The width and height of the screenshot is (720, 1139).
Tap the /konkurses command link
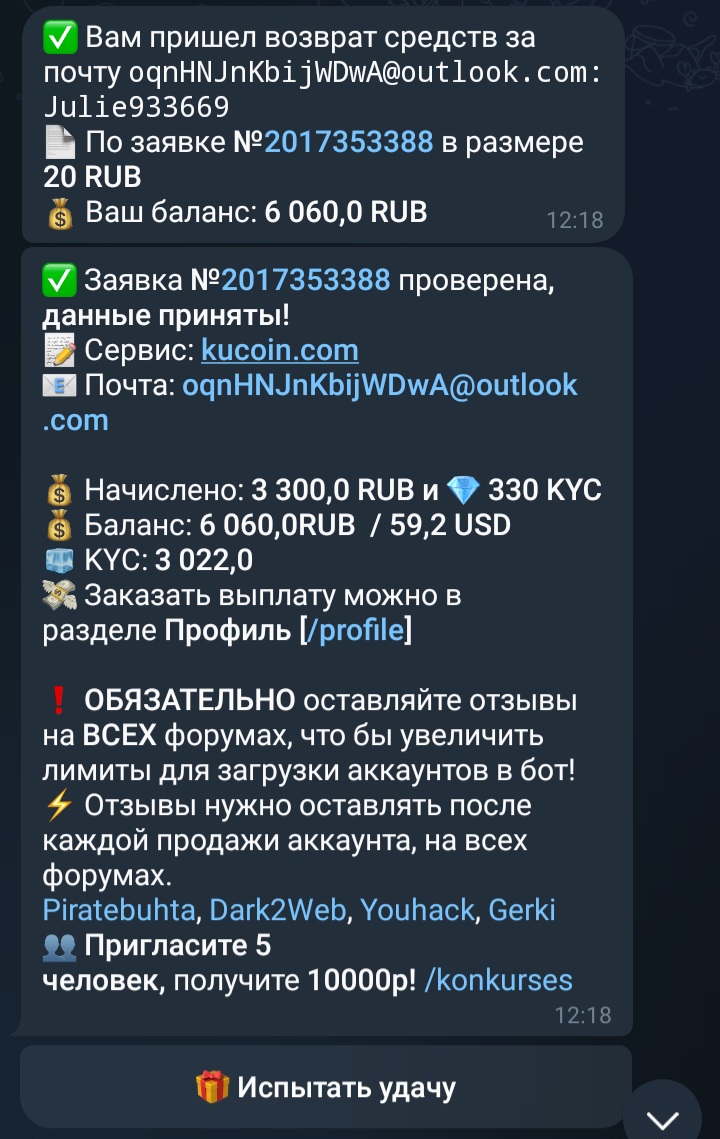498,980
